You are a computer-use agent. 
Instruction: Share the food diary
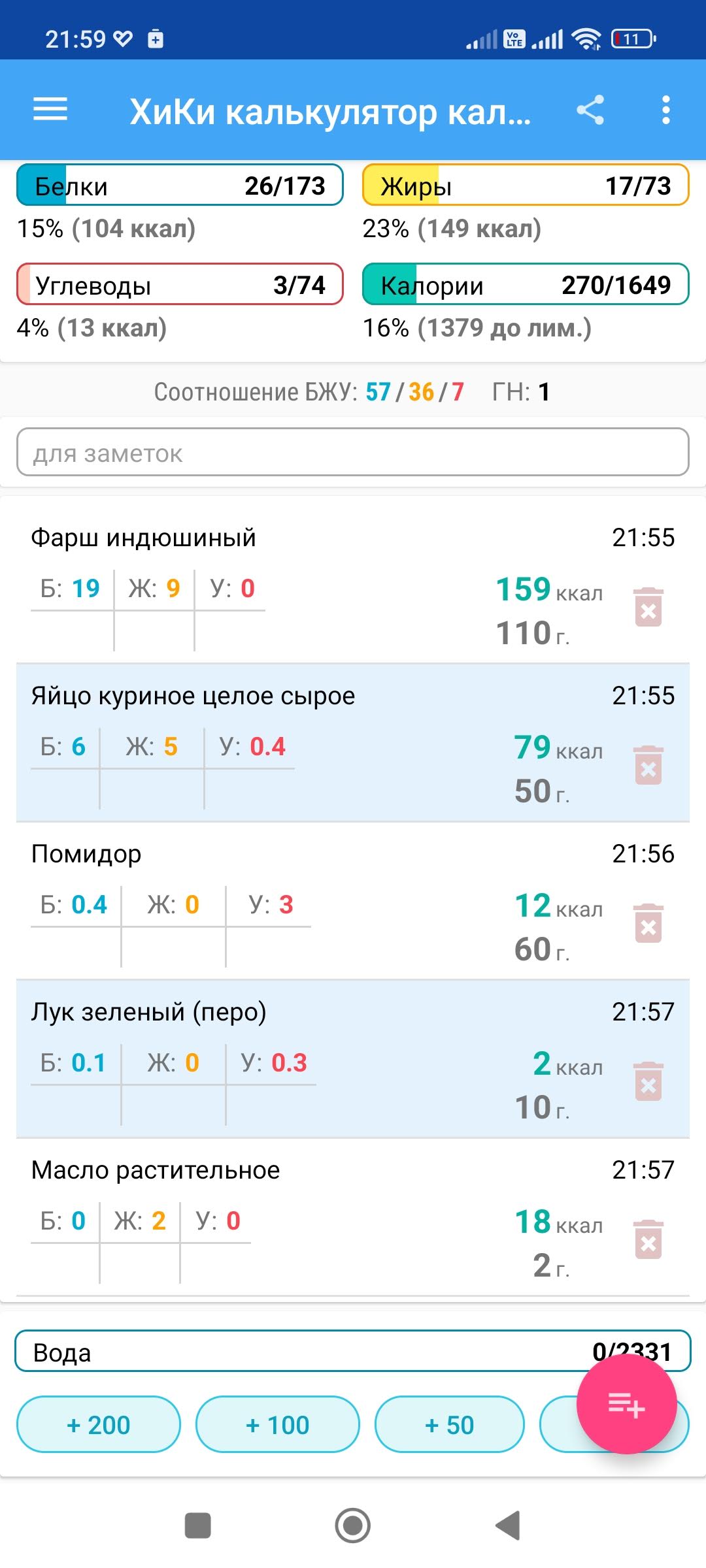coord(590,110)
